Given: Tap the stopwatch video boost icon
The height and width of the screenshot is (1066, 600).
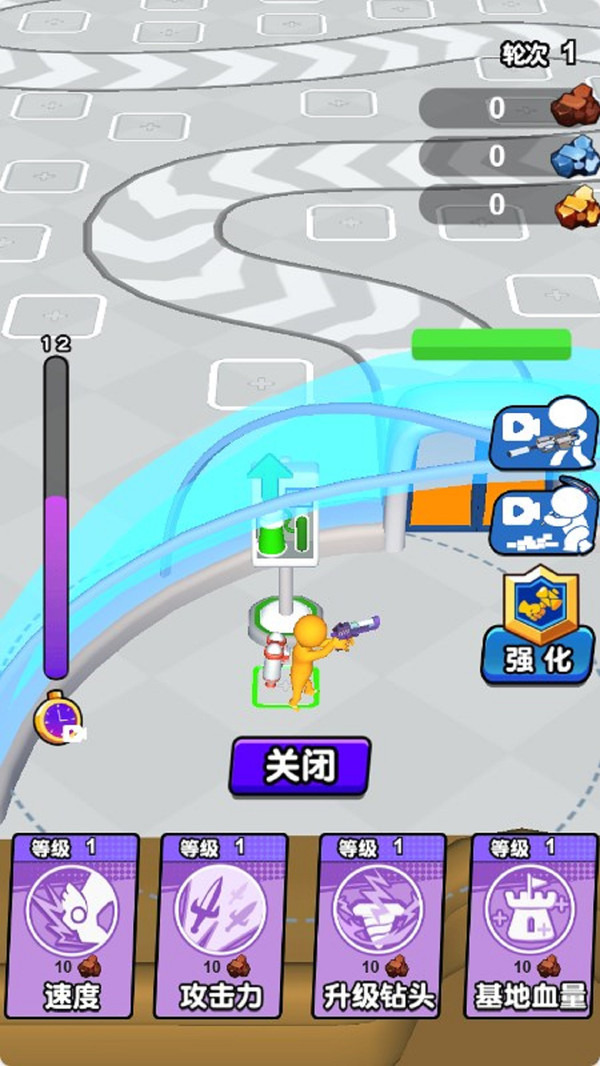Looking at the screenshot, I should coord(59,719).
